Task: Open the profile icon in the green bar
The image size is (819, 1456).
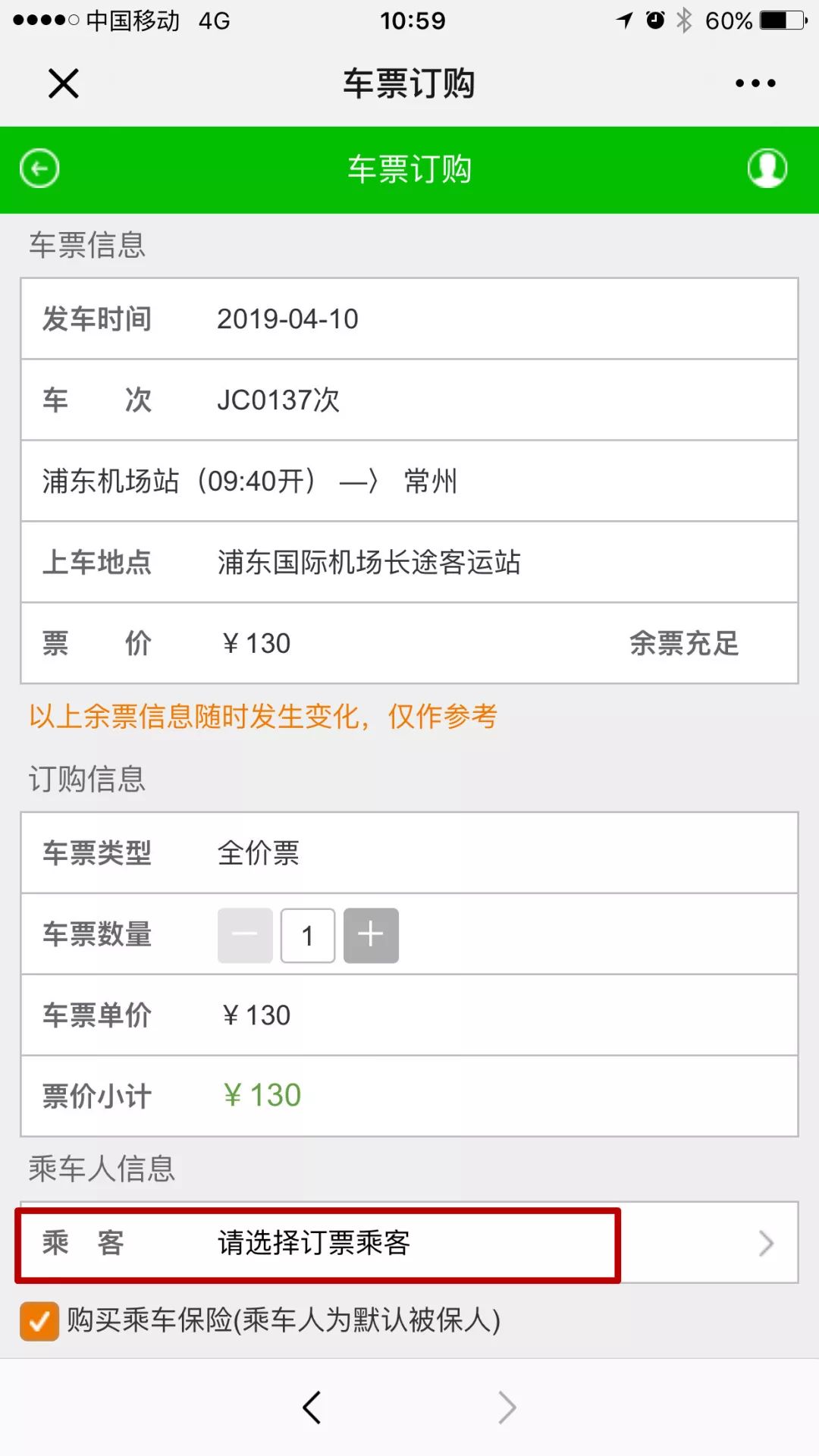Action: click(767, 168)
